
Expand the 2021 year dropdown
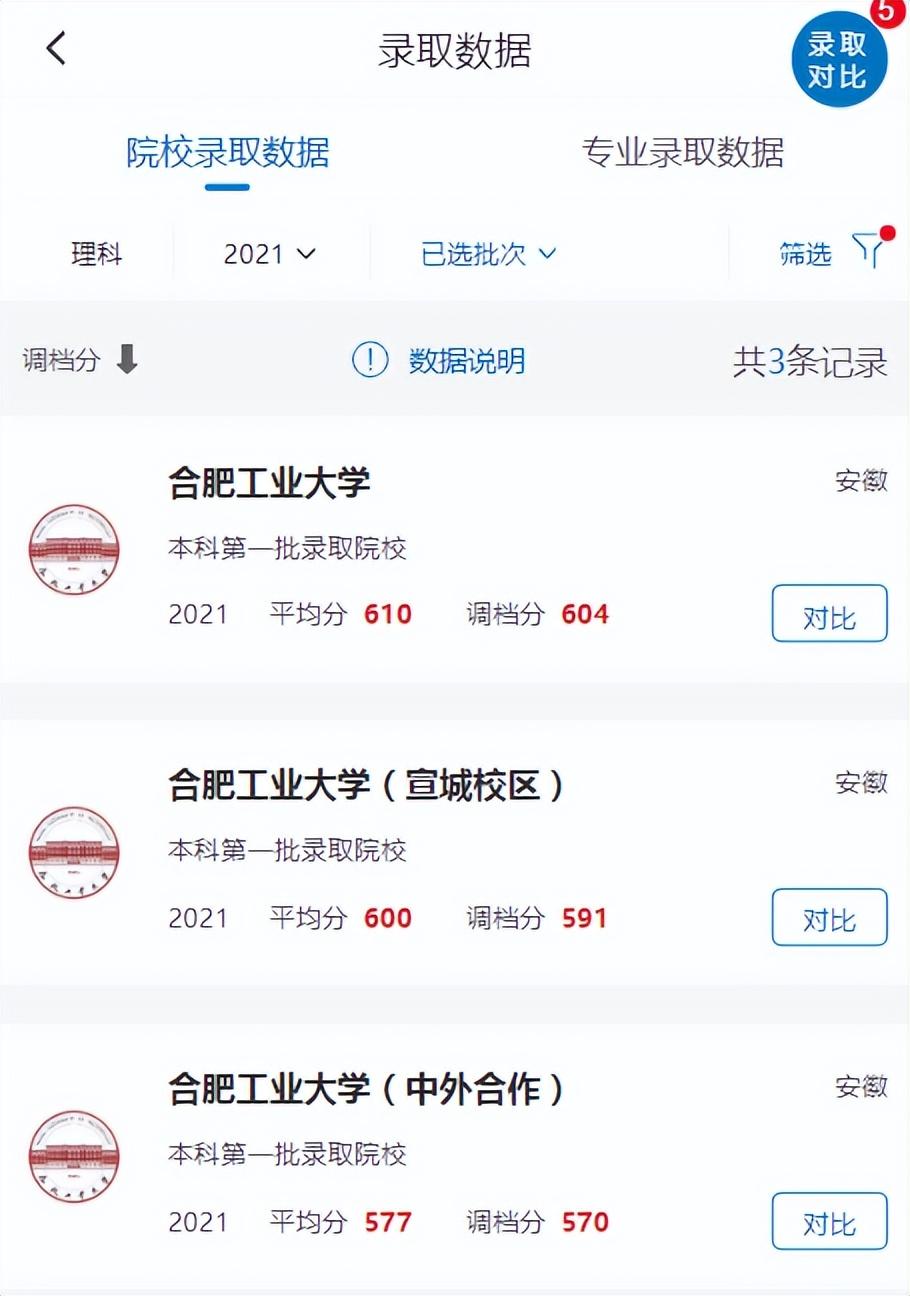point(269,254)
